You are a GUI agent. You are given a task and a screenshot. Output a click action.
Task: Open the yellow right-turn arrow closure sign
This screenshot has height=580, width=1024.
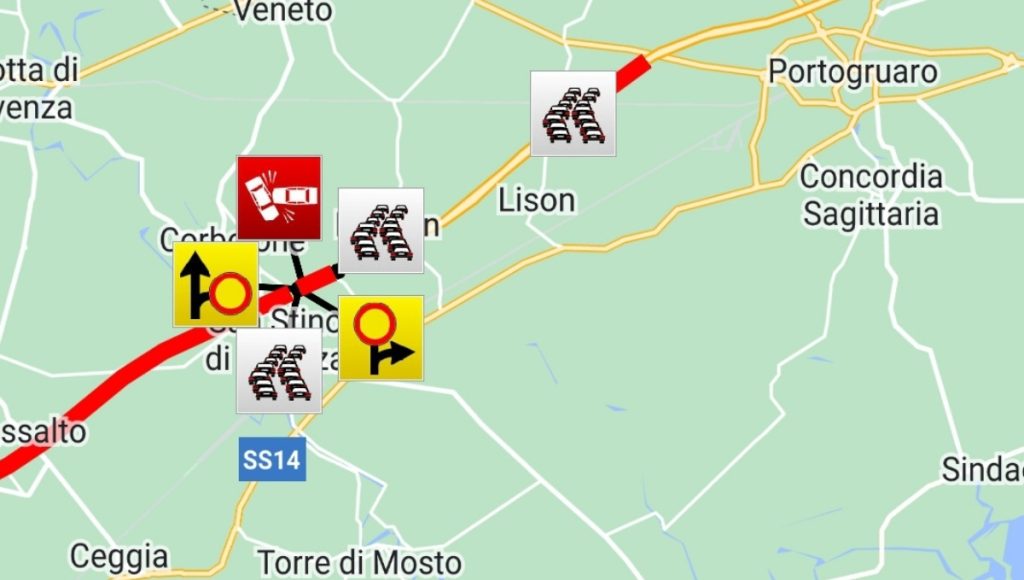click(381, 338)
